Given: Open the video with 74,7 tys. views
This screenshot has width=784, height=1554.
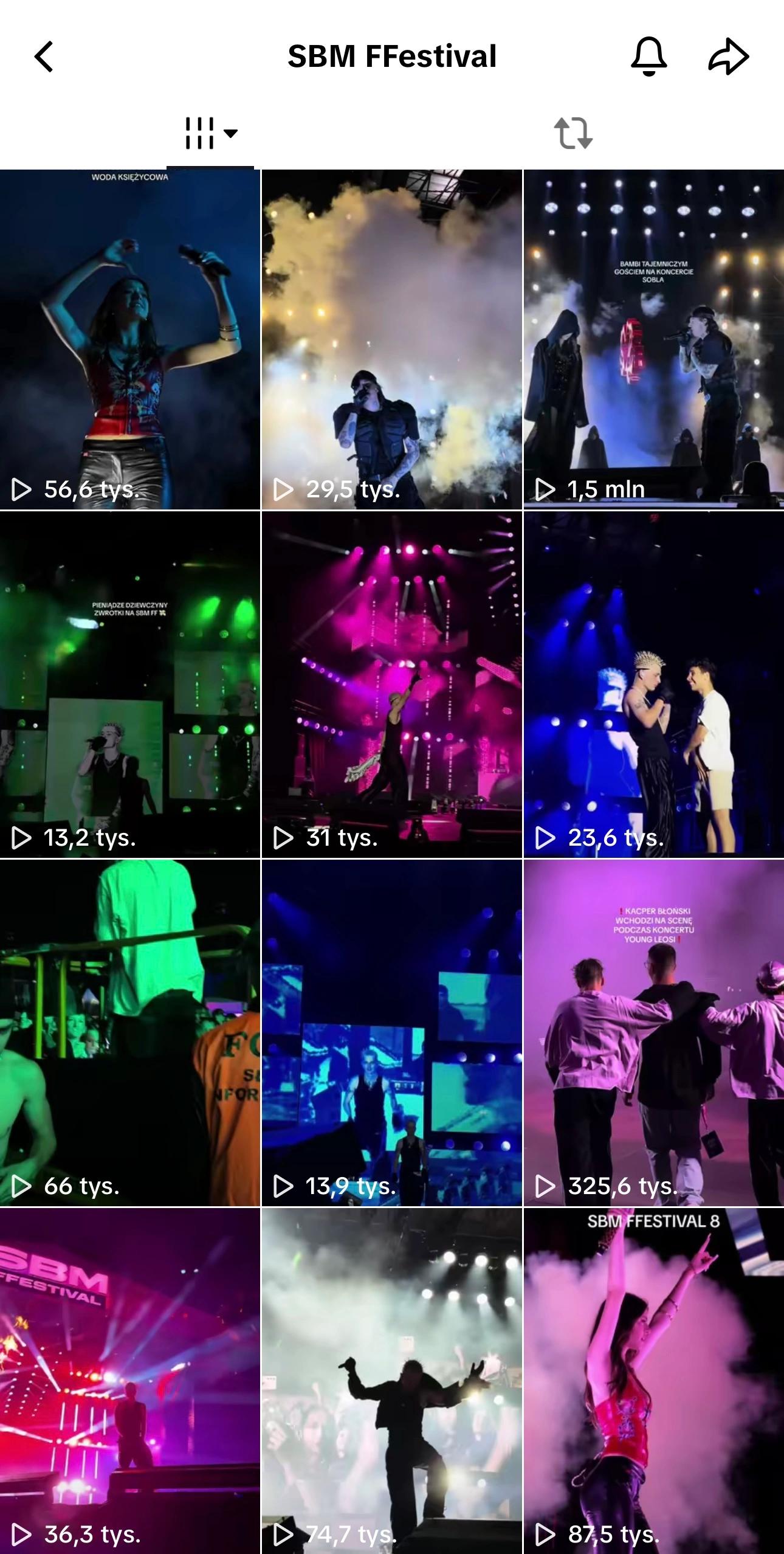Looking at the screenshot, I should 391,1380.
